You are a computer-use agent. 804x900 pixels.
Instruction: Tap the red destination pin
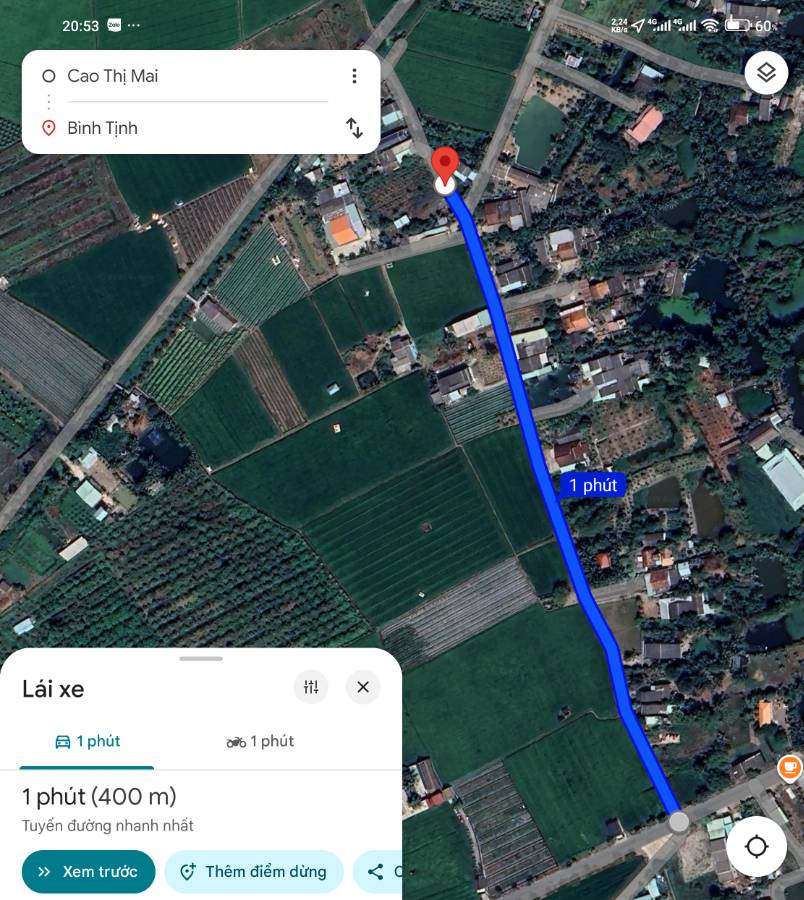(445, 165)
